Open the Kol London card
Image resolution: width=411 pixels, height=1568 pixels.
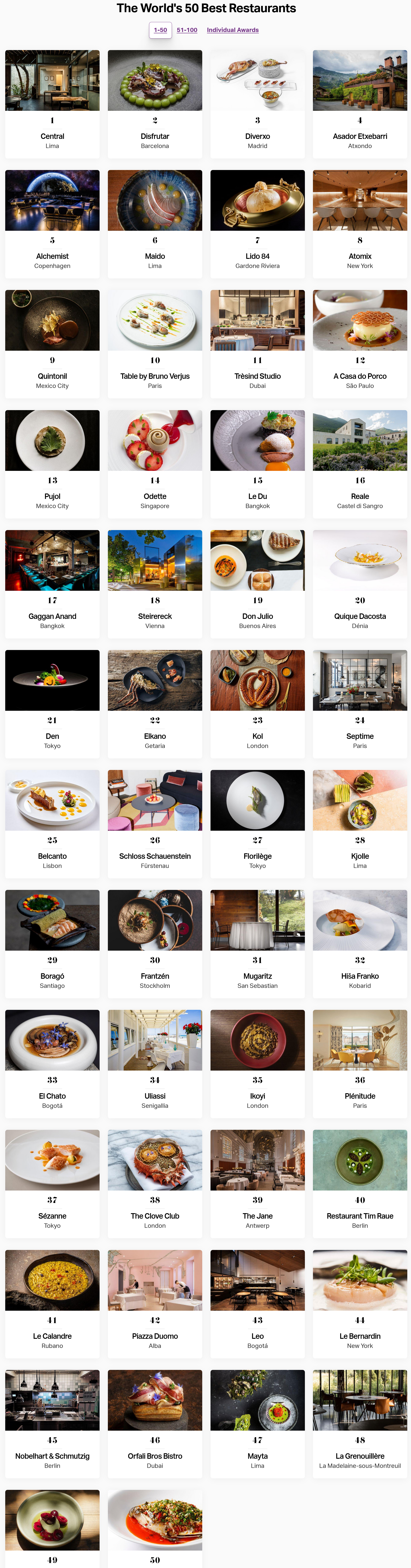point(257,703)
